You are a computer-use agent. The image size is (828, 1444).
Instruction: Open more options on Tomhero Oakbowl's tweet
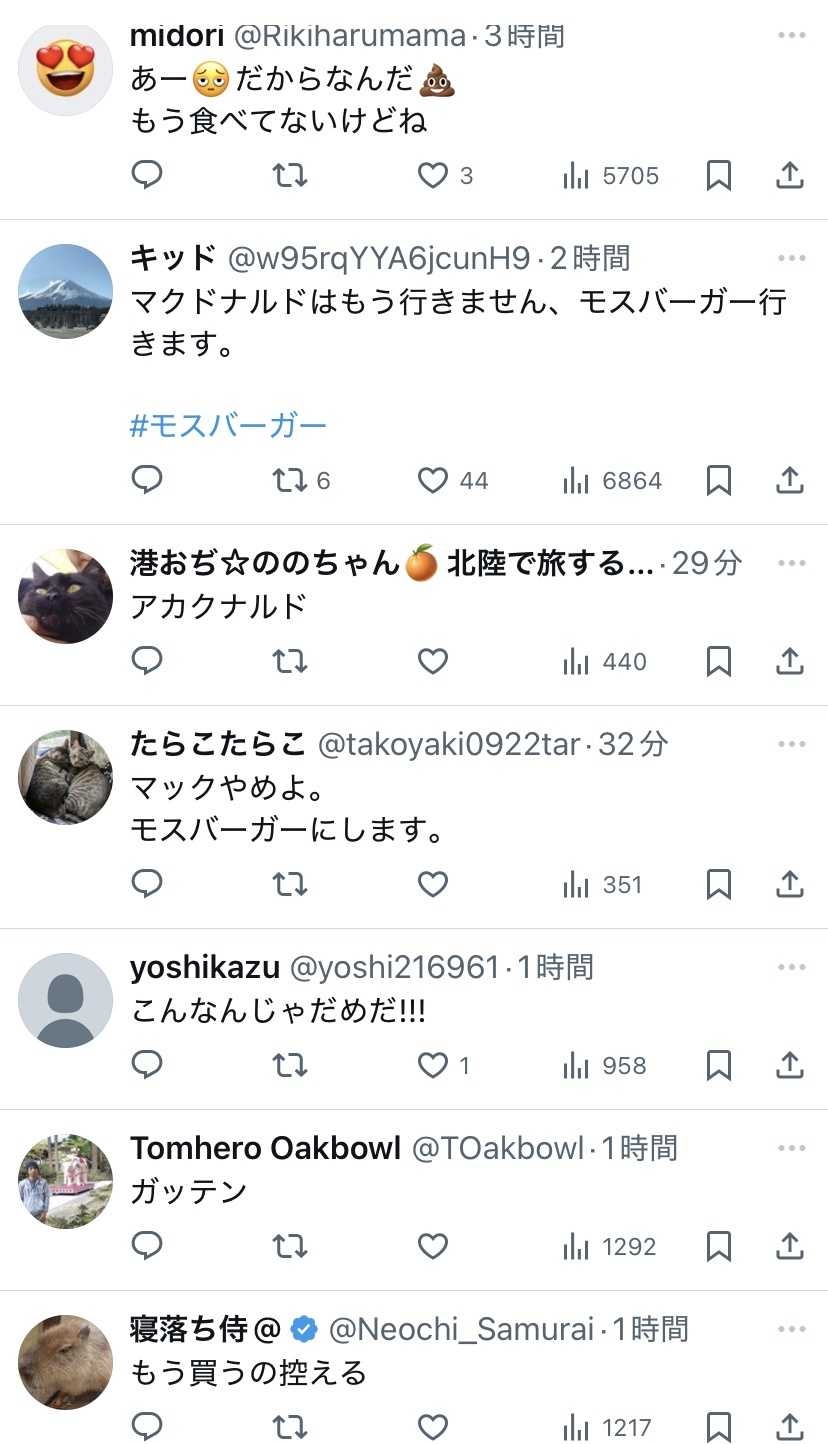point(791,1147)
